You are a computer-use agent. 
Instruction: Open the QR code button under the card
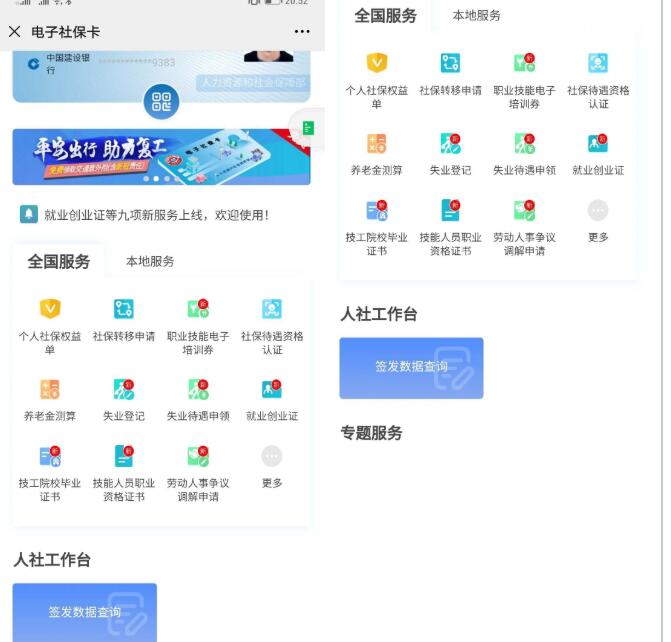(161, 101)
